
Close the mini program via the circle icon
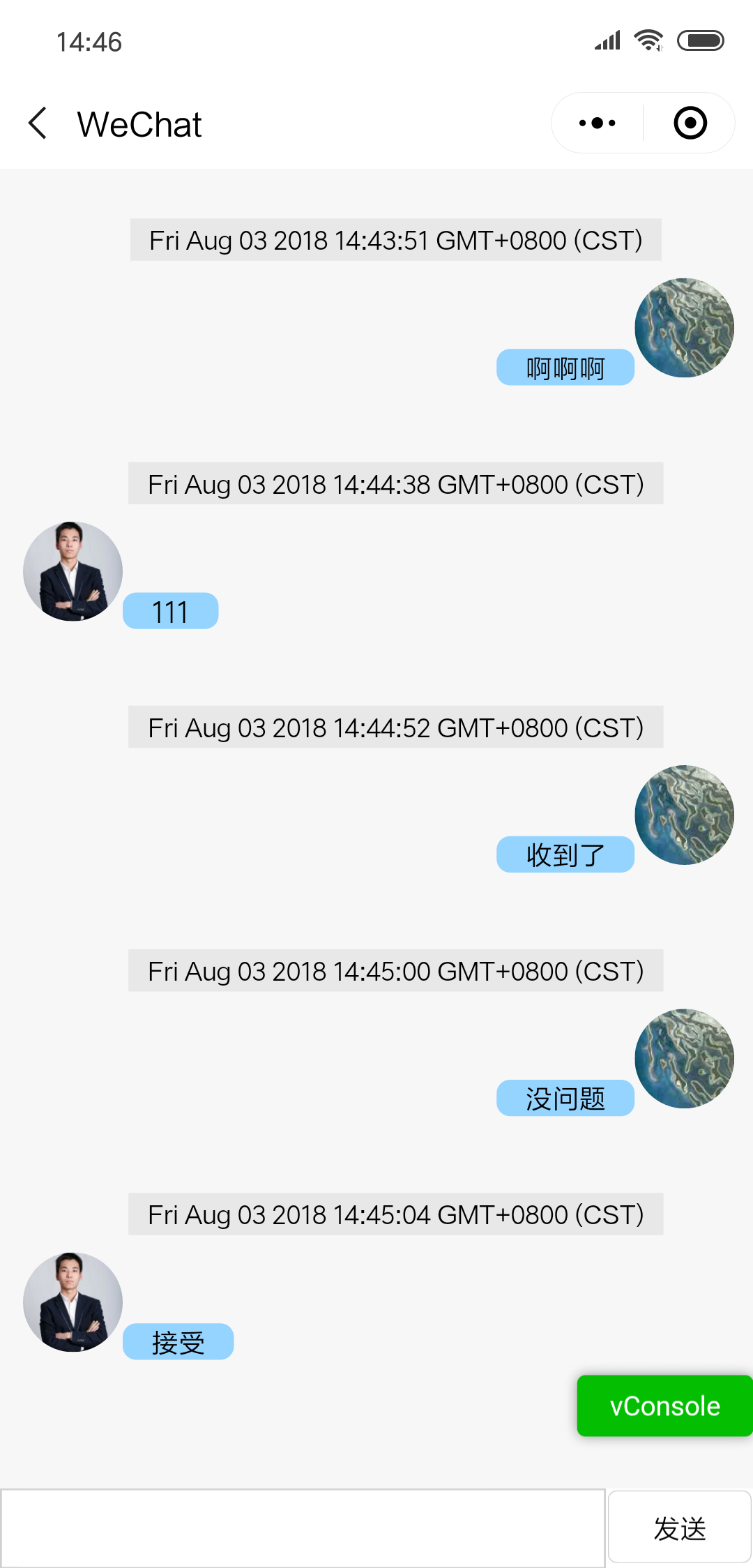pos(690,123)
